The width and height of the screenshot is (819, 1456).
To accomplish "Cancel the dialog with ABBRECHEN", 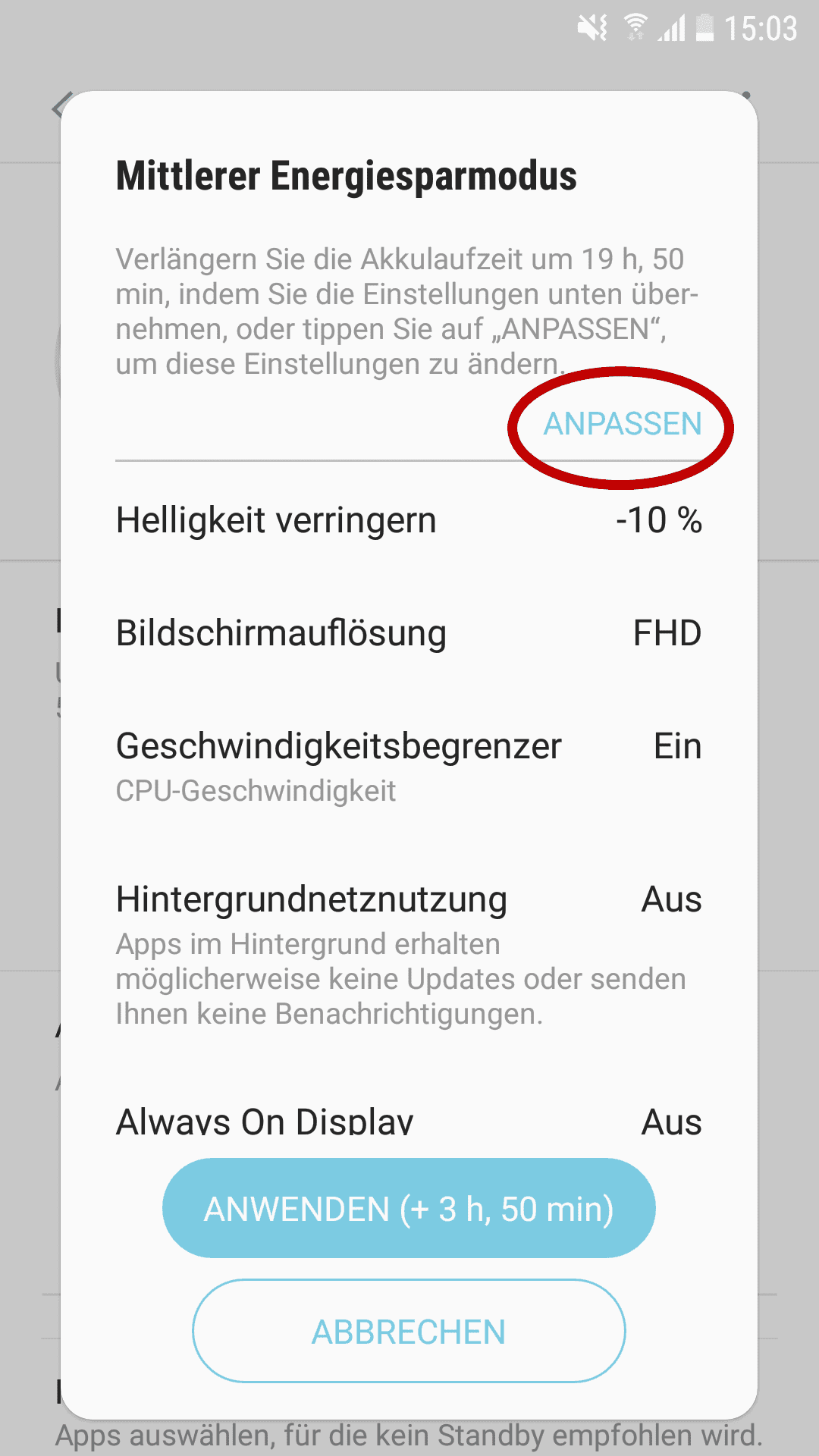I will click(409, 1332).
